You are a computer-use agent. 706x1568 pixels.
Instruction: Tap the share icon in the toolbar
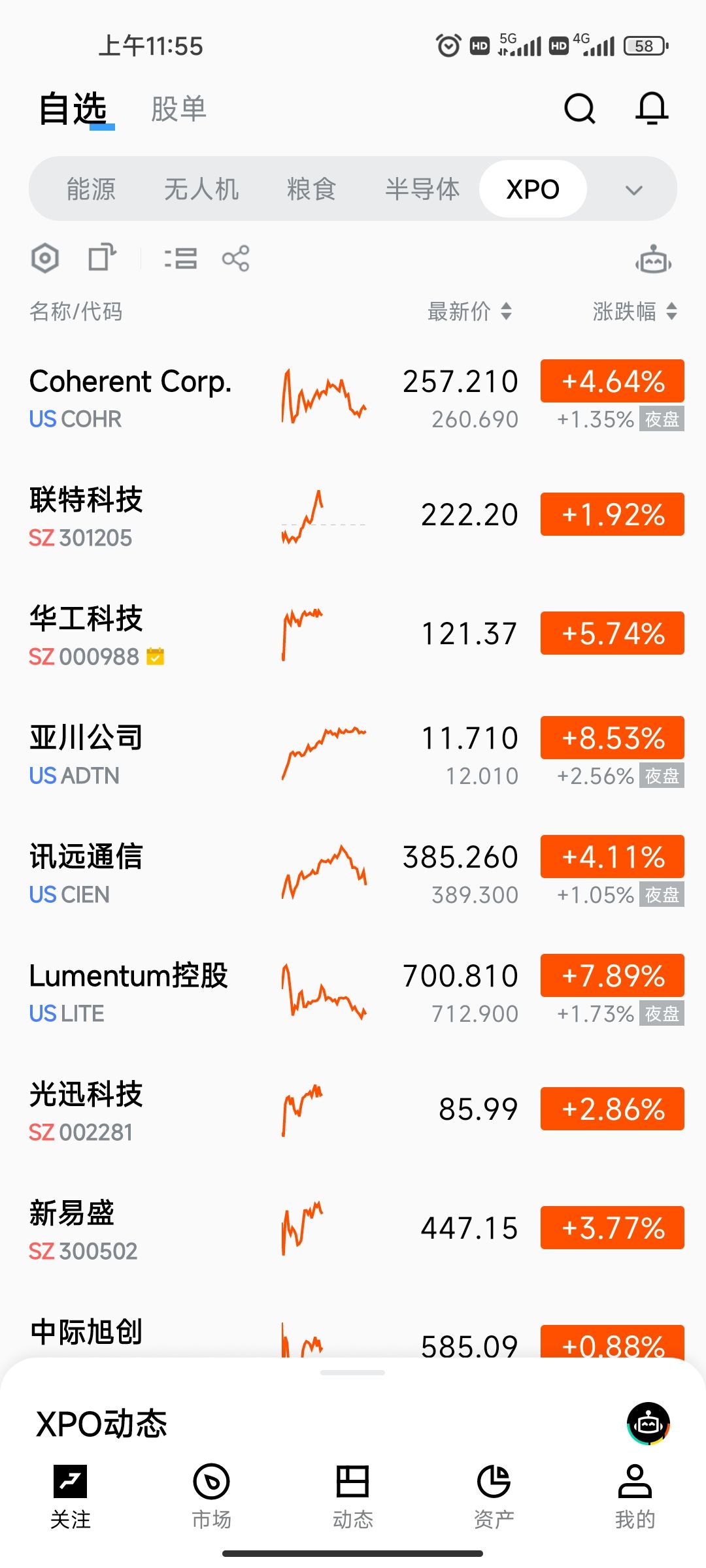click(235, 258)
